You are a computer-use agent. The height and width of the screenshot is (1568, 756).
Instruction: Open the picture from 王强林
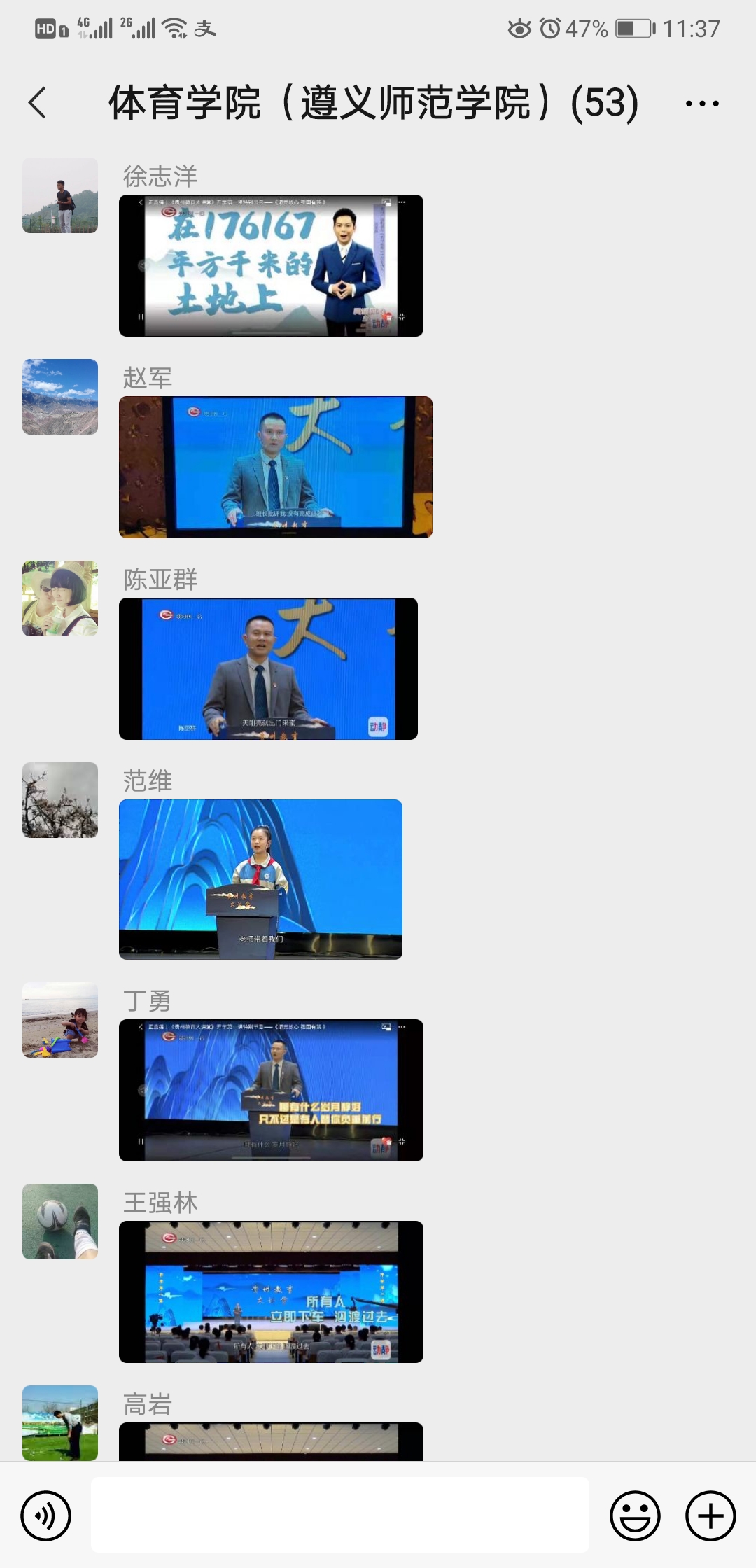pos(271,1291)
